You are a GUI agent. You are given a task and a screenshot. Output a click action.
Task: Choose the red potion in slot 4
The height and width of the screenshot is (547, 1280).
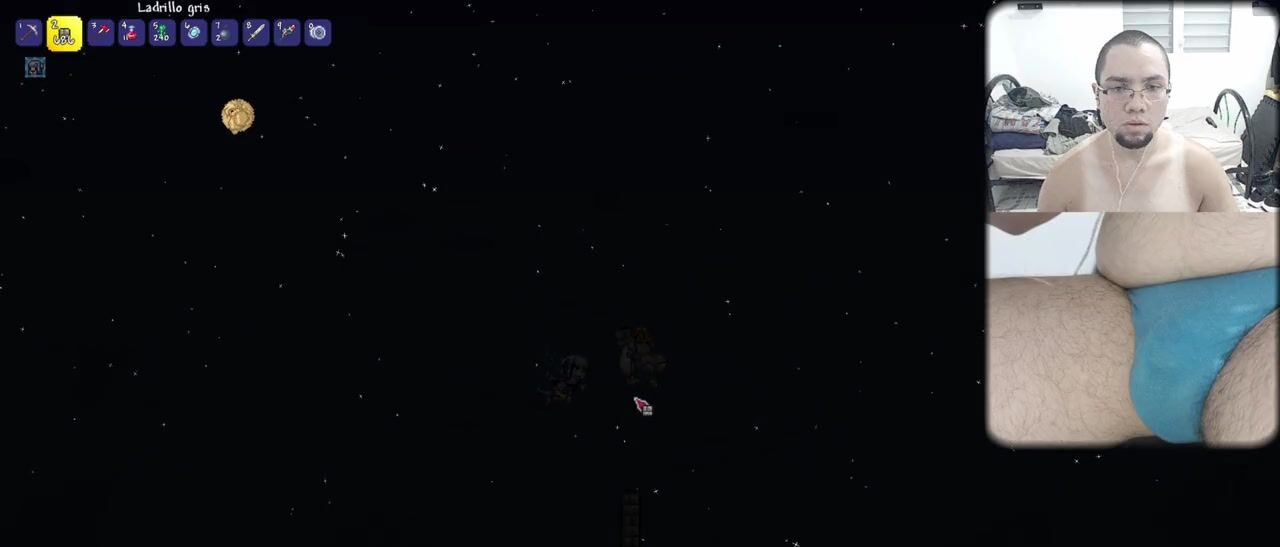[131, 33]
